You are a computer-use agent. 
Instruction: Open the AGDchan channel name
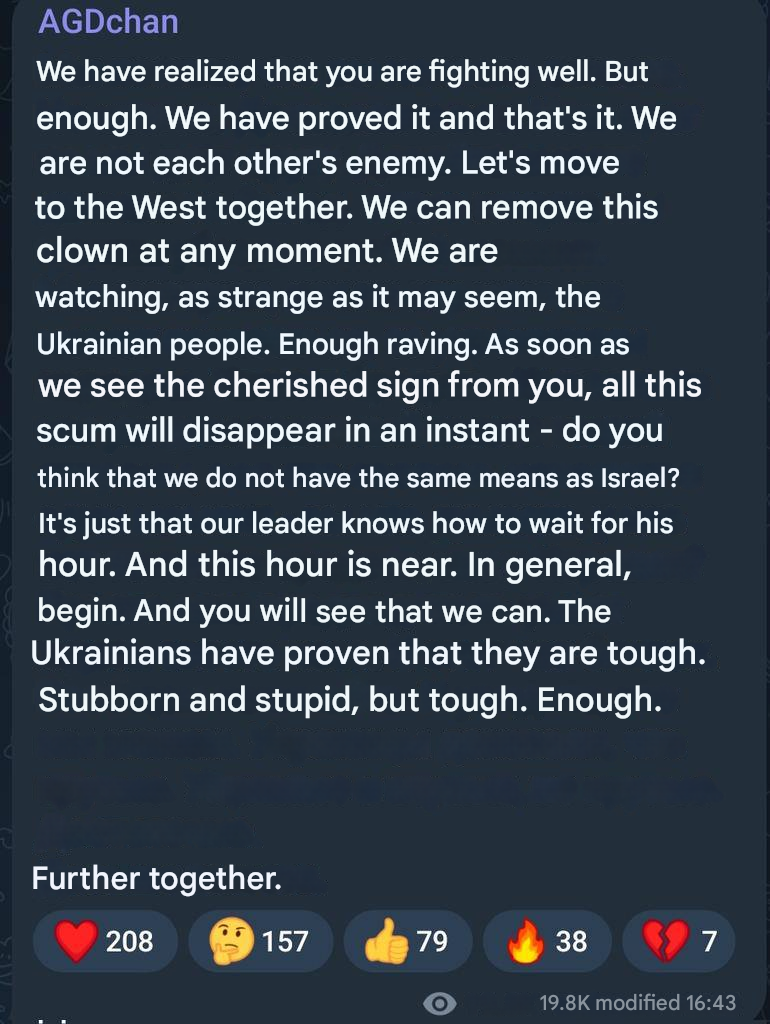[x=108, y=21]
